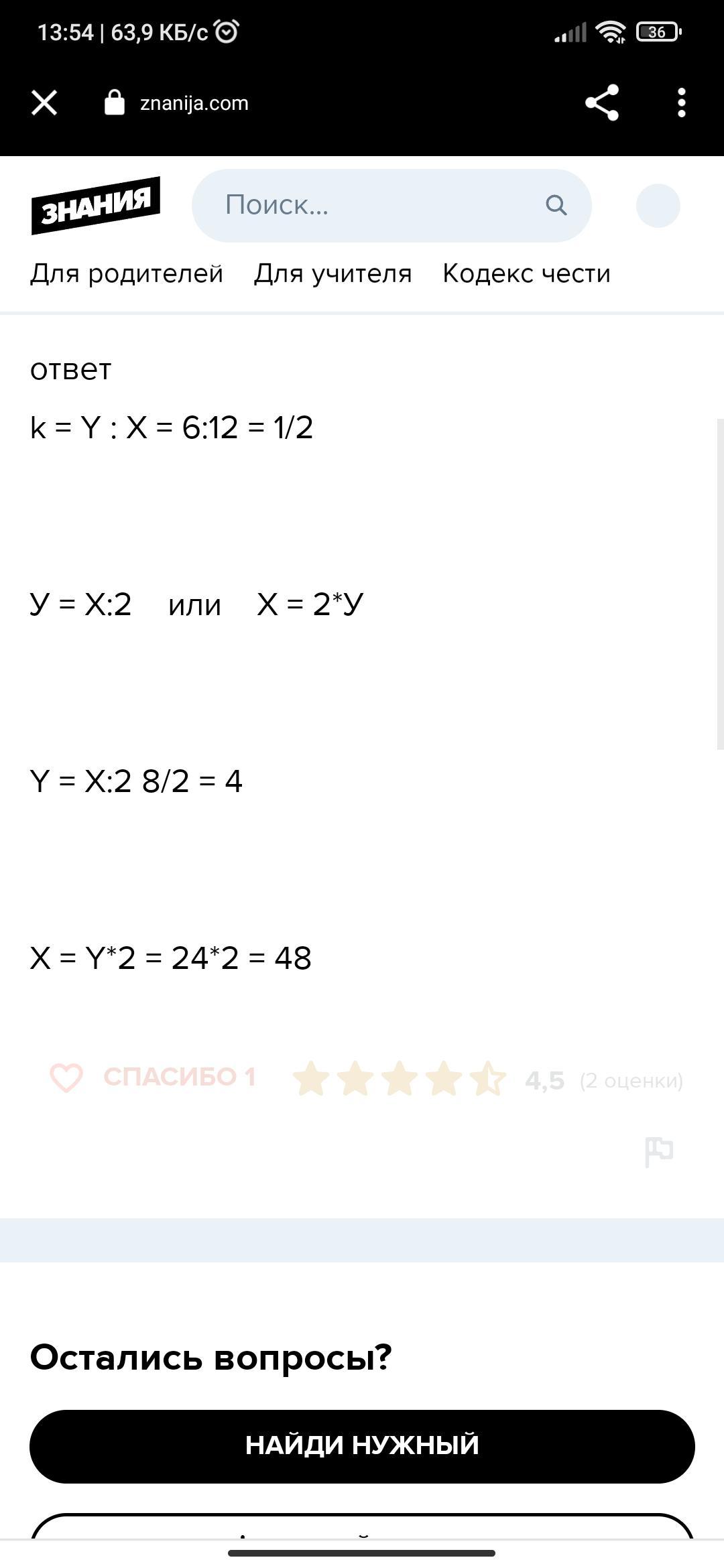Open the profile avatar circle

click(658, 206)
